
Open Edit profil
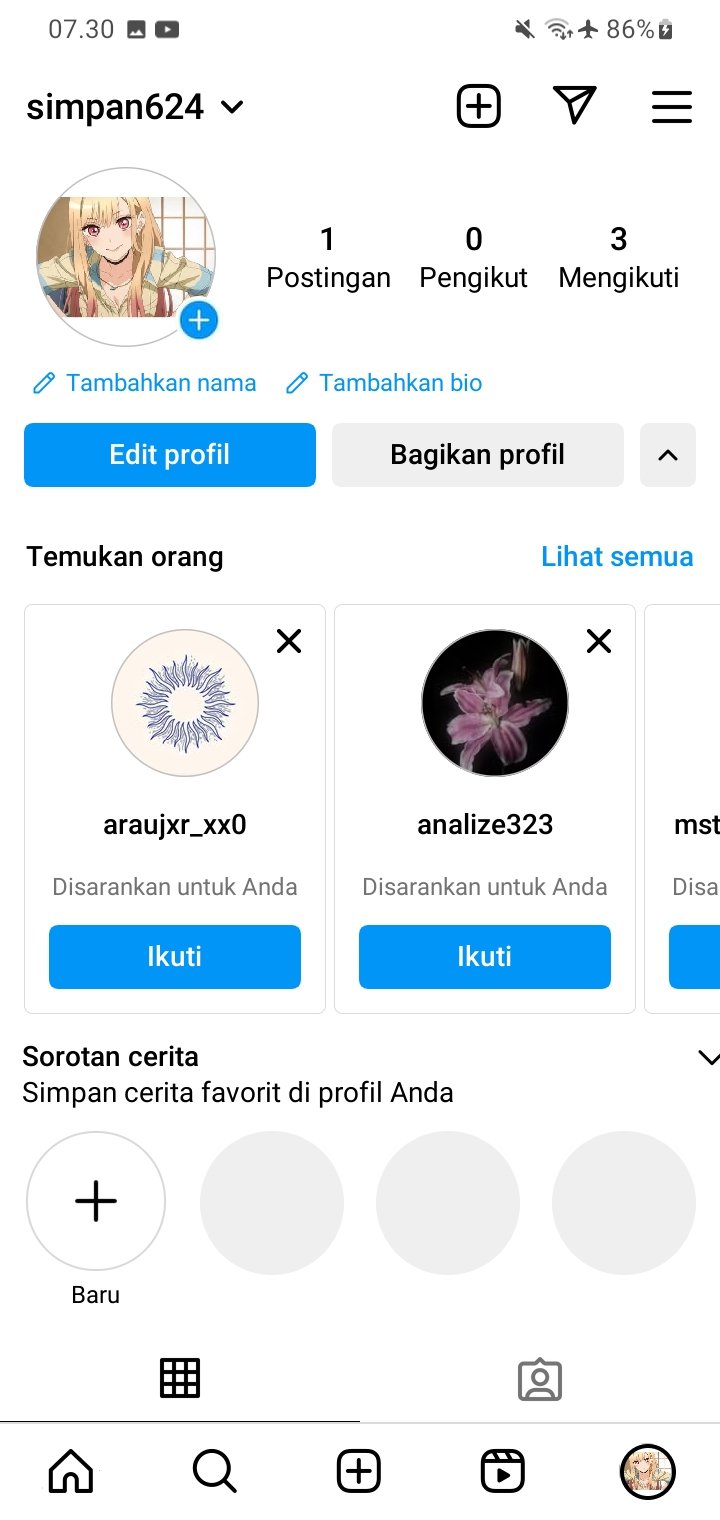170,455
